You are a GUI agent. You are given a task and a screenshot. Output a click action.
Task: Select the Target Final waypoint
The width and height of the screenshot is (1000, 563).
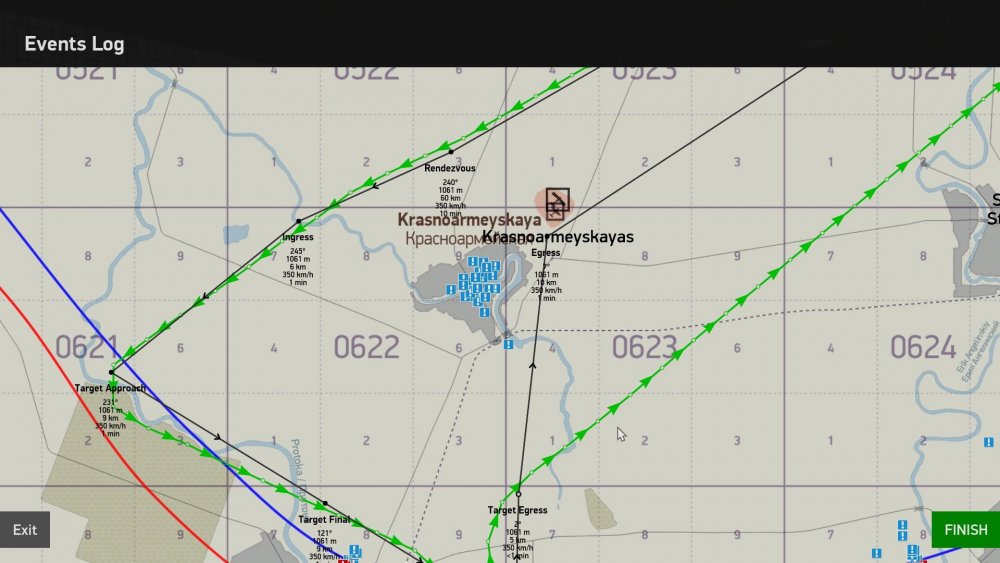325,503
